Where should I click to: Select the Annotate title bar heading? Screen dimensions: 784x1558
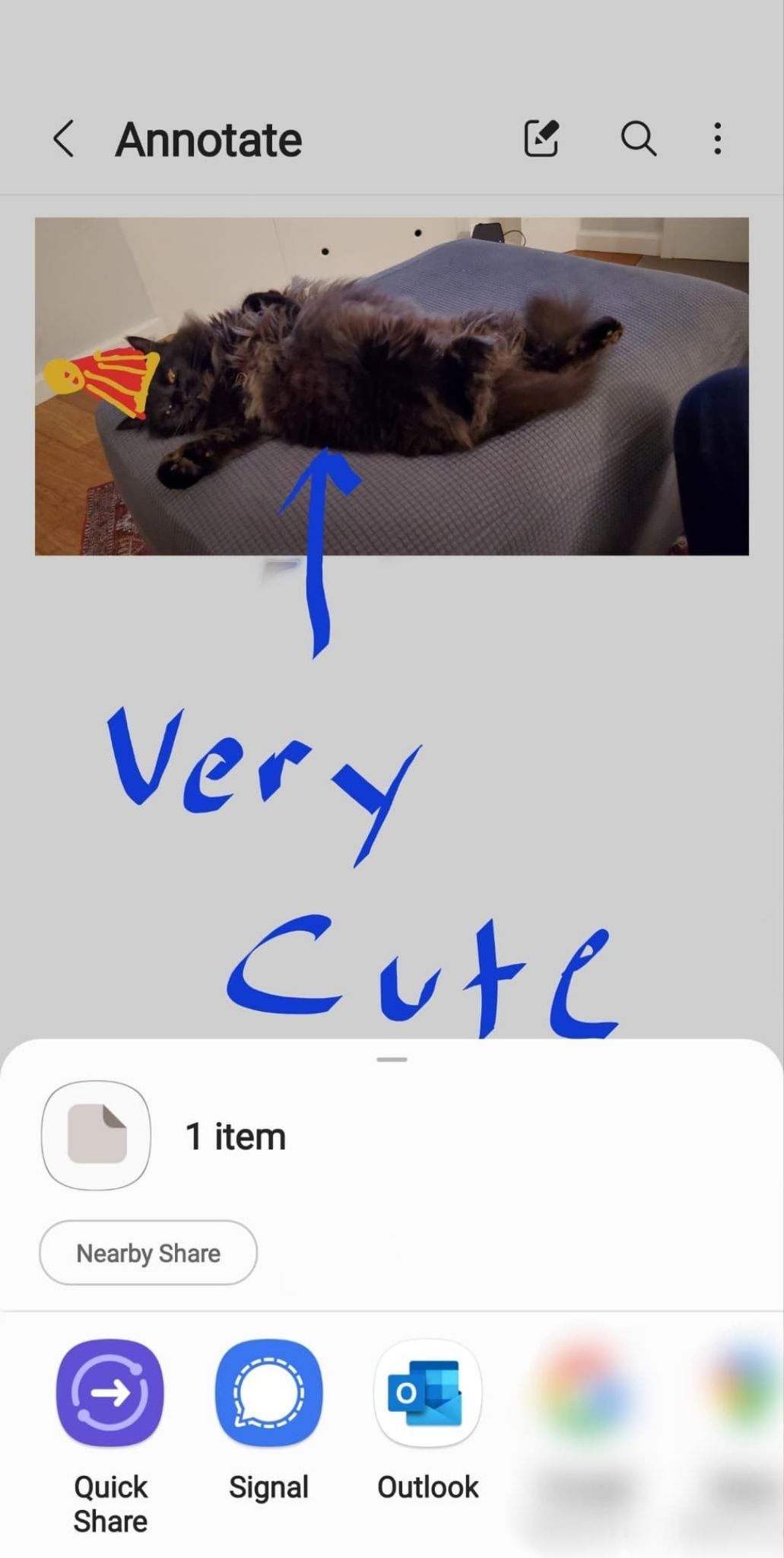tap(208, 138)
